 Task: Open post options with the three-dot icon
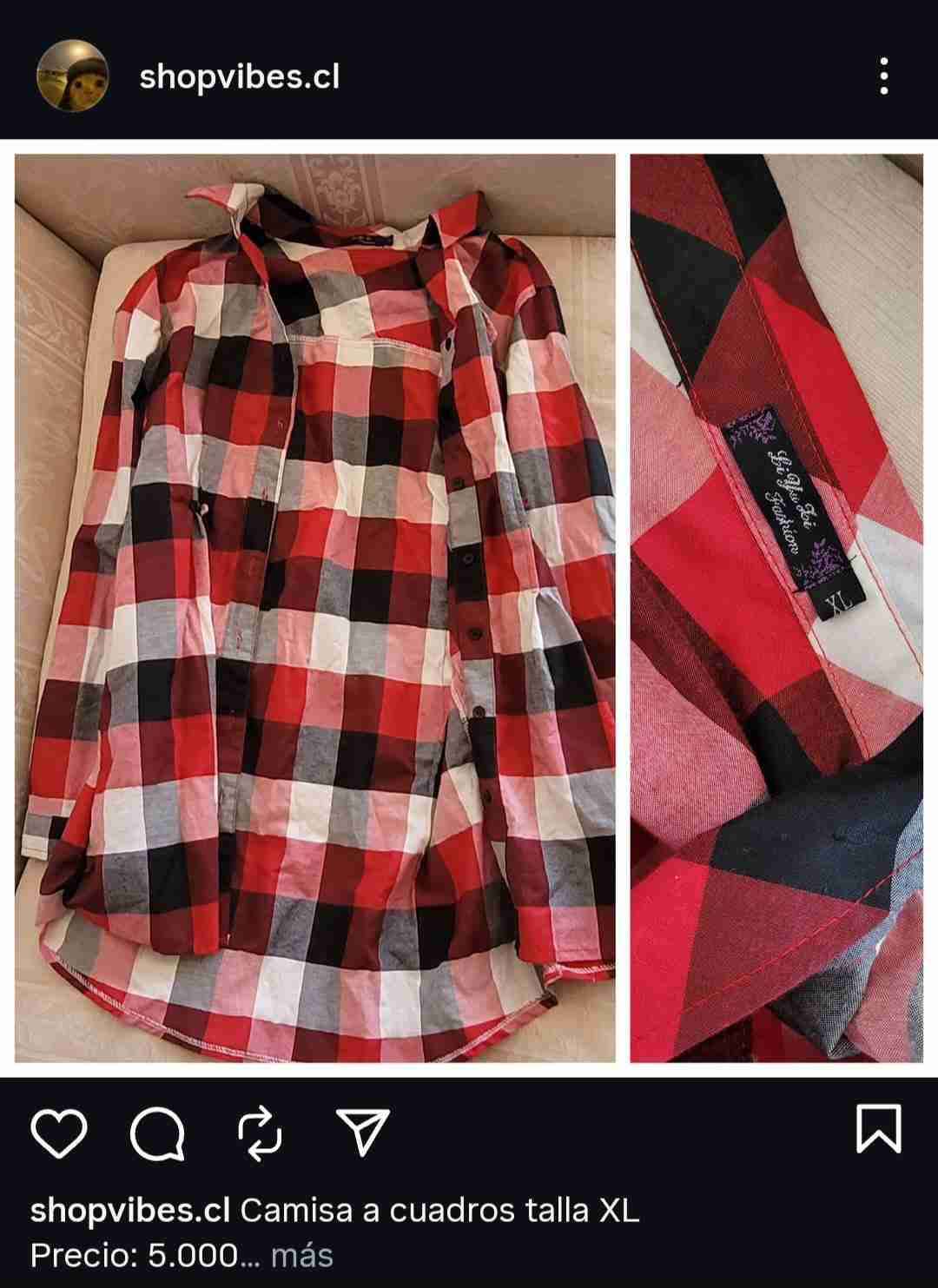(x=885, y=78)
